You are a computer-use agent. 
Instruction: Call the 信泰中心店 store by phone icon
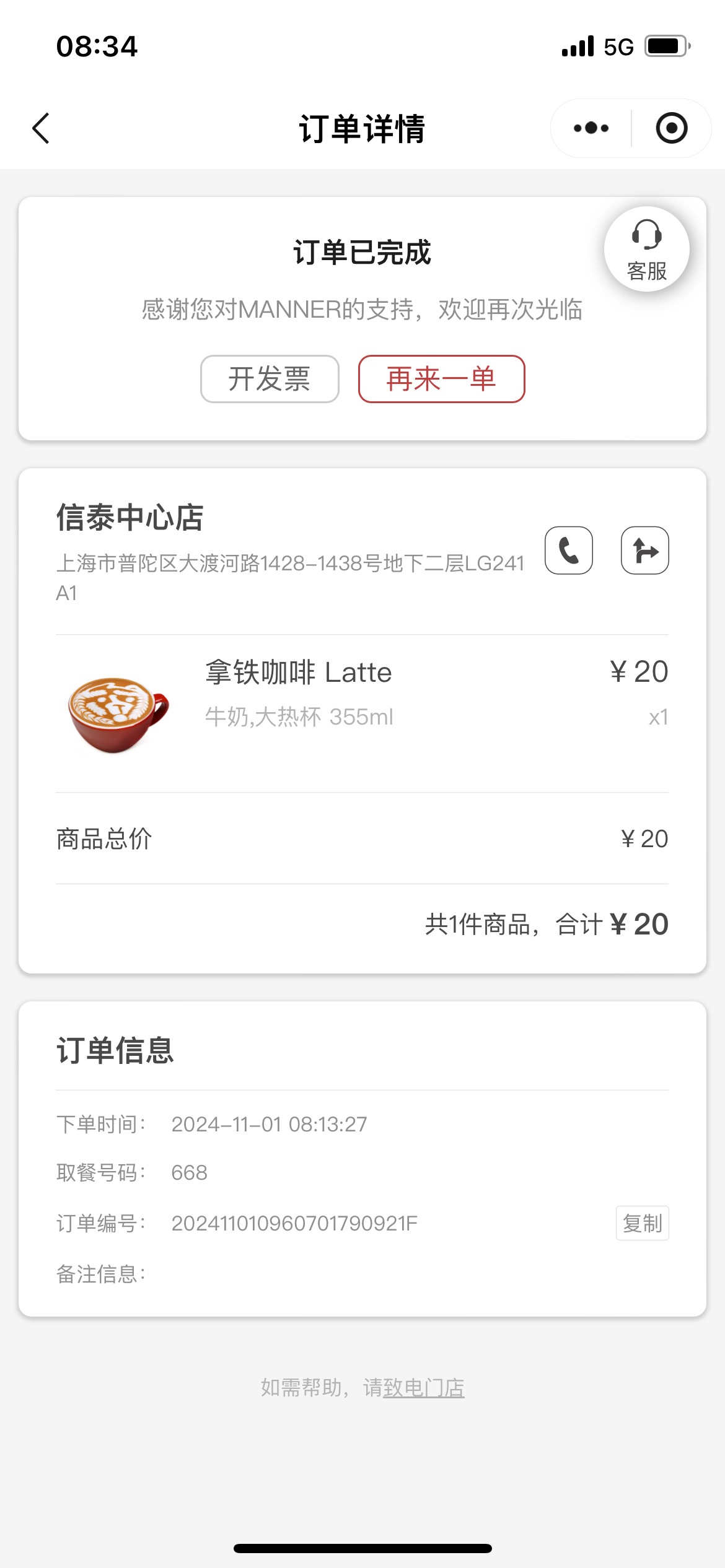(569, 551)
